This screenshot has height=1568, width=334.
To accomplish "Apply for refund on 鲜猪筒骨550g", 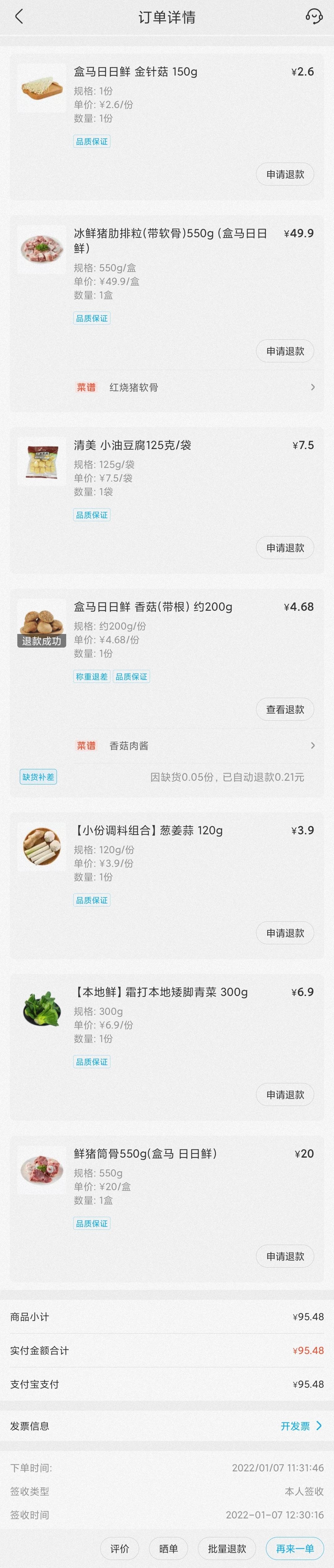I will [x=285, y=1256].
